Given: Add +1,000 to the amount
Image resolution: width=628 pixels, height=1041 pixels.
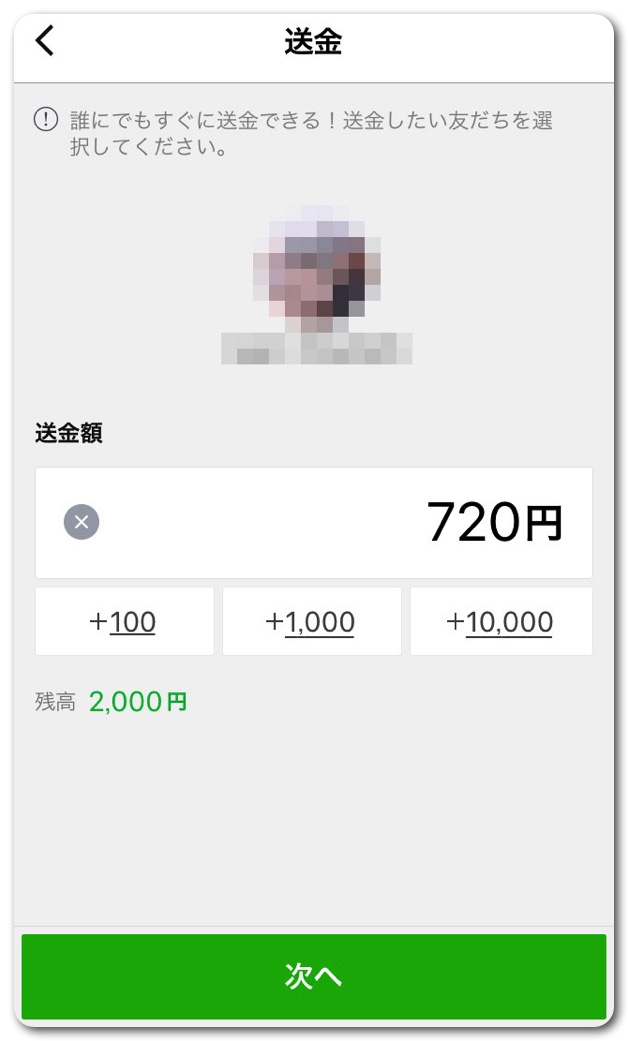Looking at the screenshot, I should pyautogui.click(x=311, y=622).
